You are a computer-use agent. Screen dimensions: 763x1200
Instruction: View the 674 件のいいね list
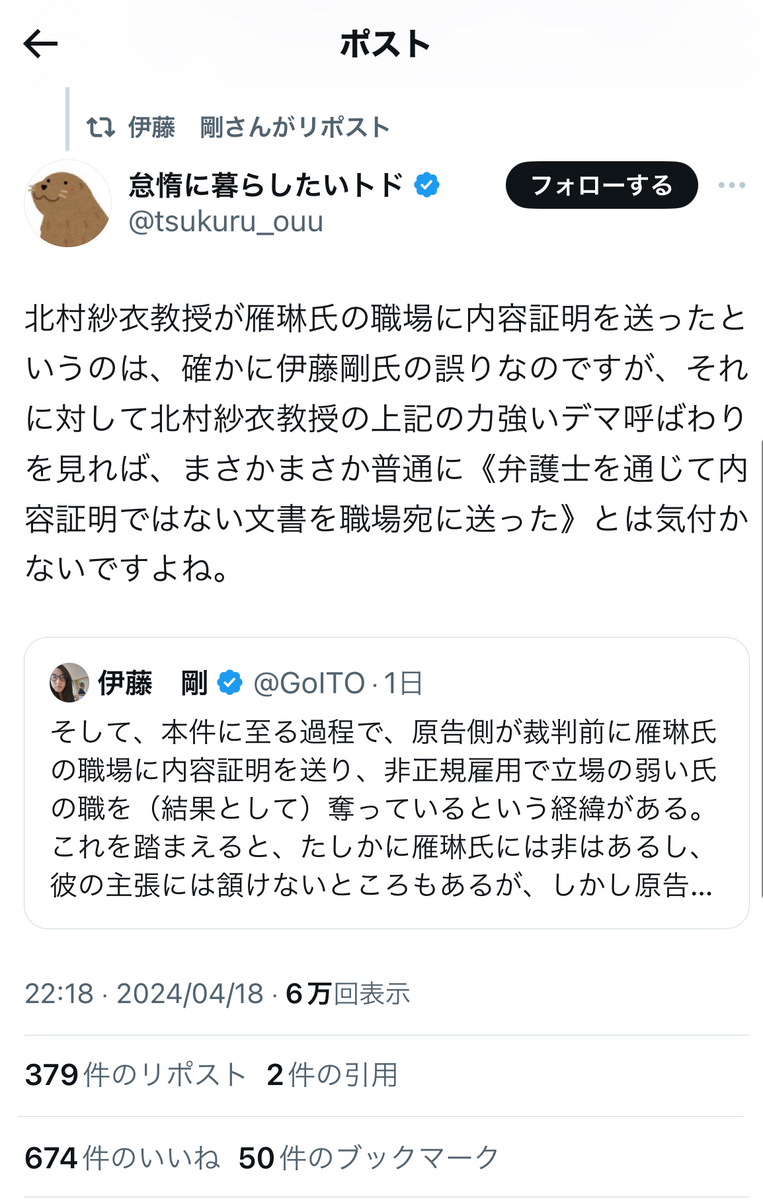(122, 1158)
